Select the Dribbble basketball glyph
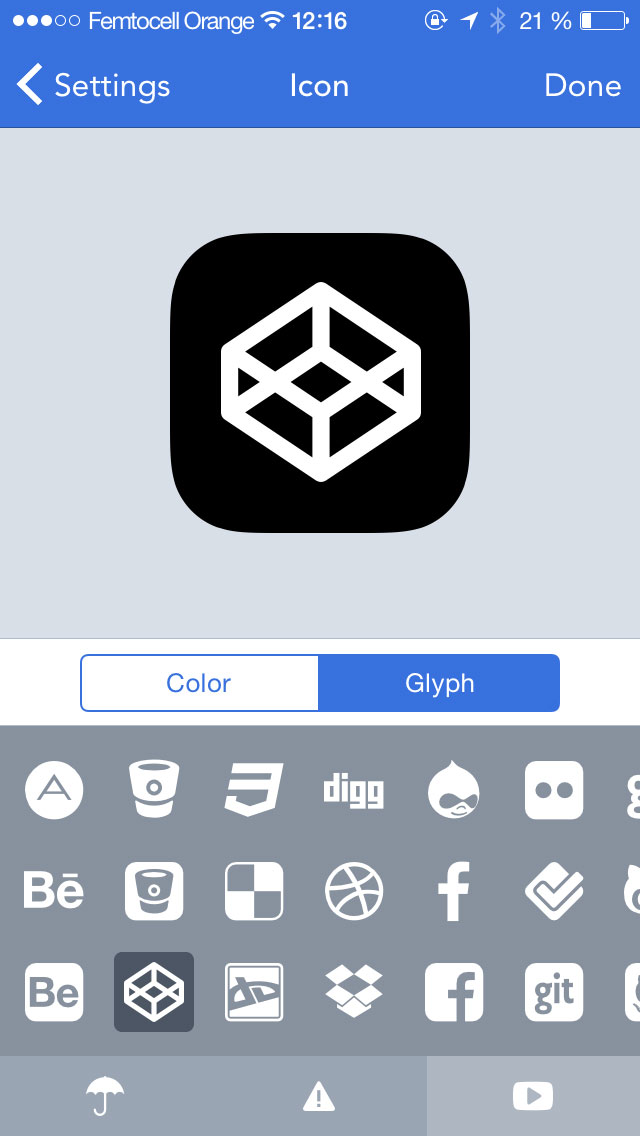 [x=354, y=891]
